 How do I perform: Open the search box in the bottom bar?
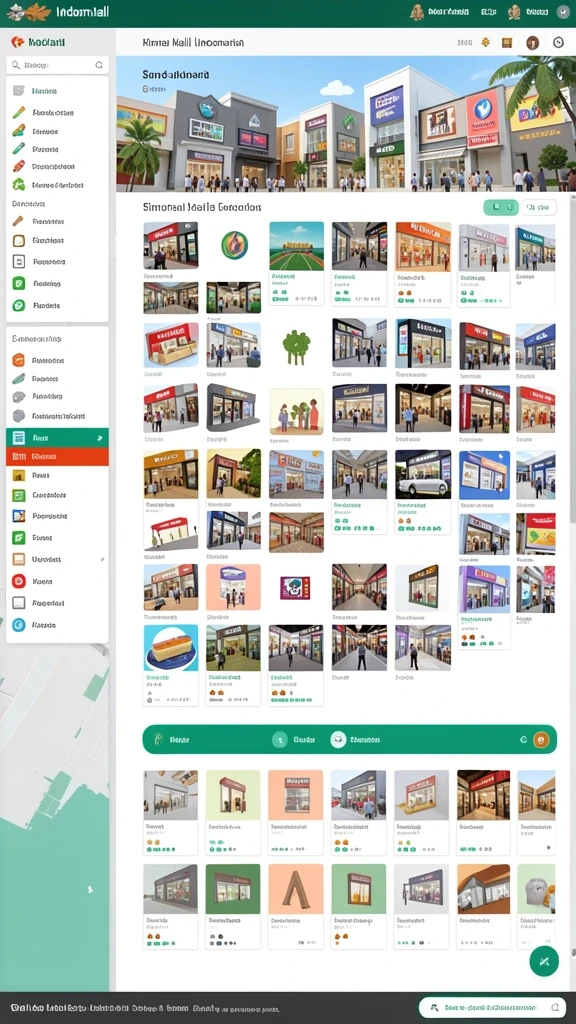pyautogui.click(x=492, y=1008)
